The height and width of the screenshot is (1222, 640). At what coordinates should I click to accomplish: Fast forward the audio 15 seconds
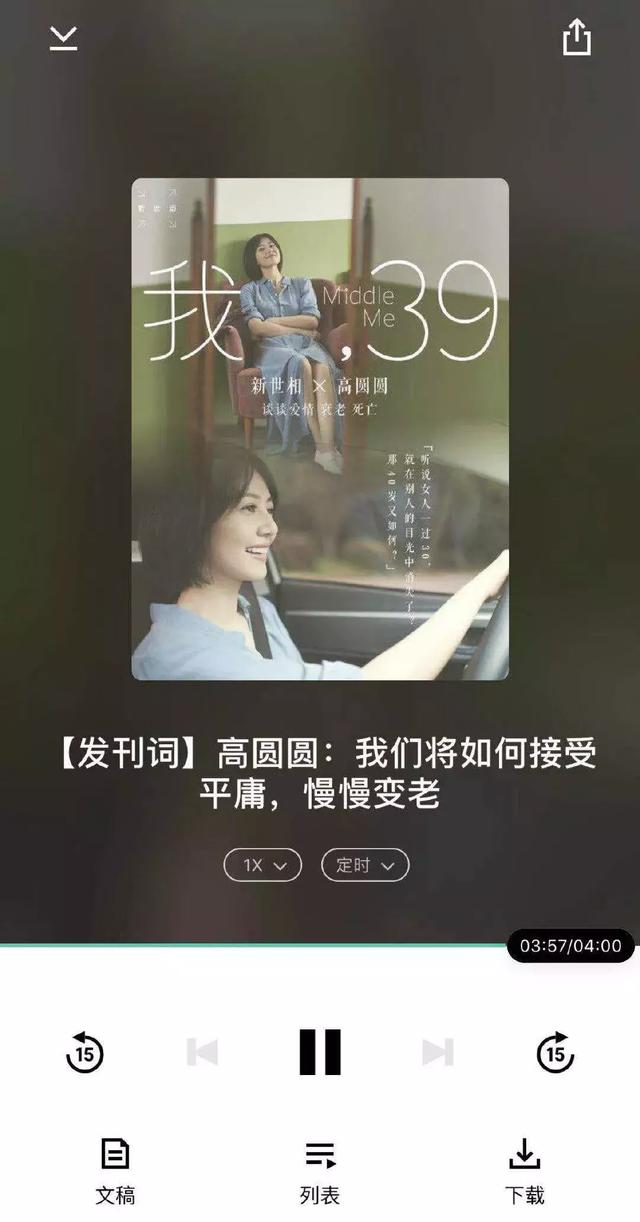(556, 1052)
